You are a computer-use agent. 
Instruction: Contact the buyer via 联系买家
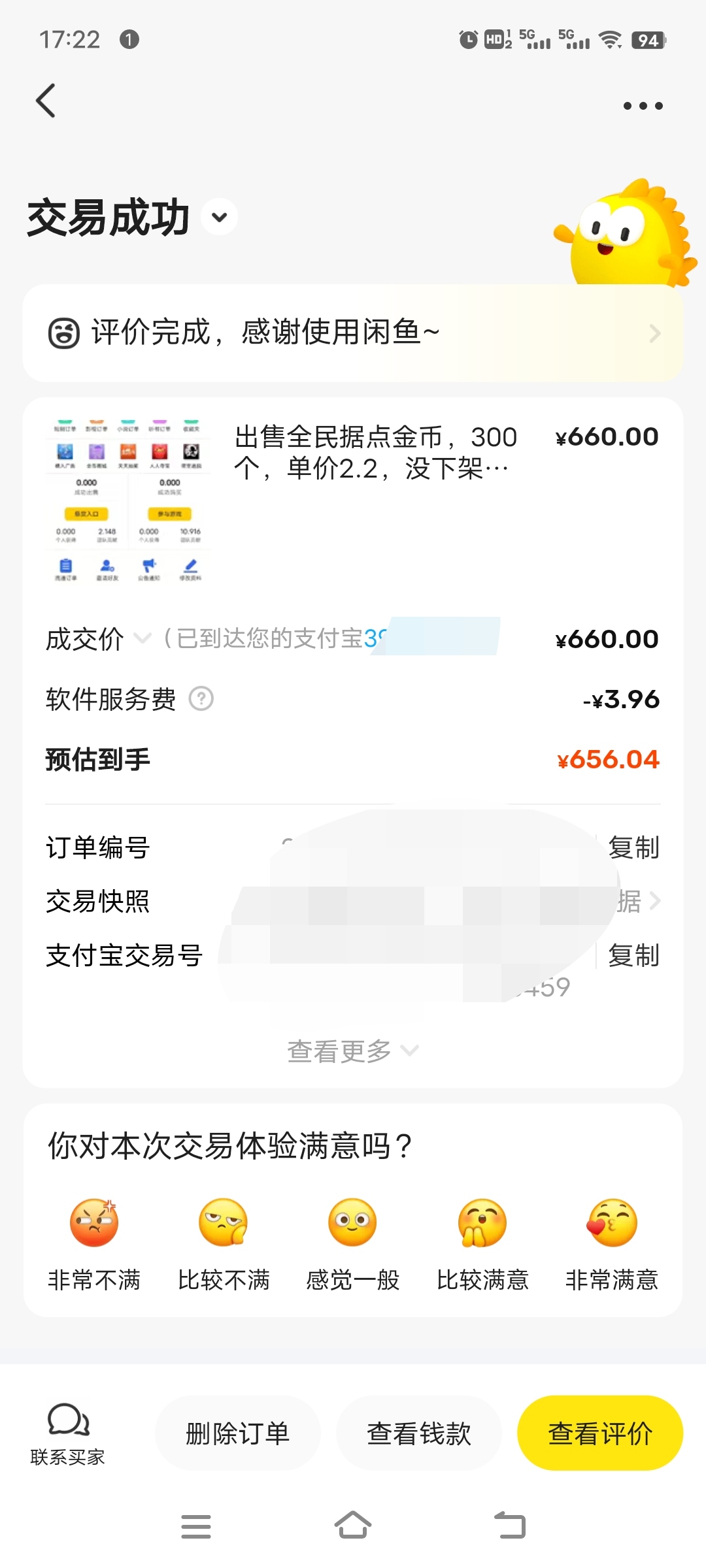67,1433
